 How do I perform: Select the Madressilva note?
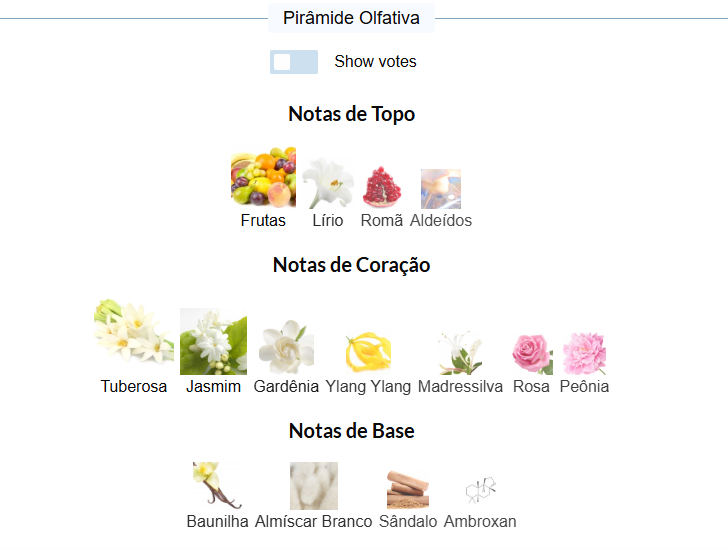click(x=460, y=362)
